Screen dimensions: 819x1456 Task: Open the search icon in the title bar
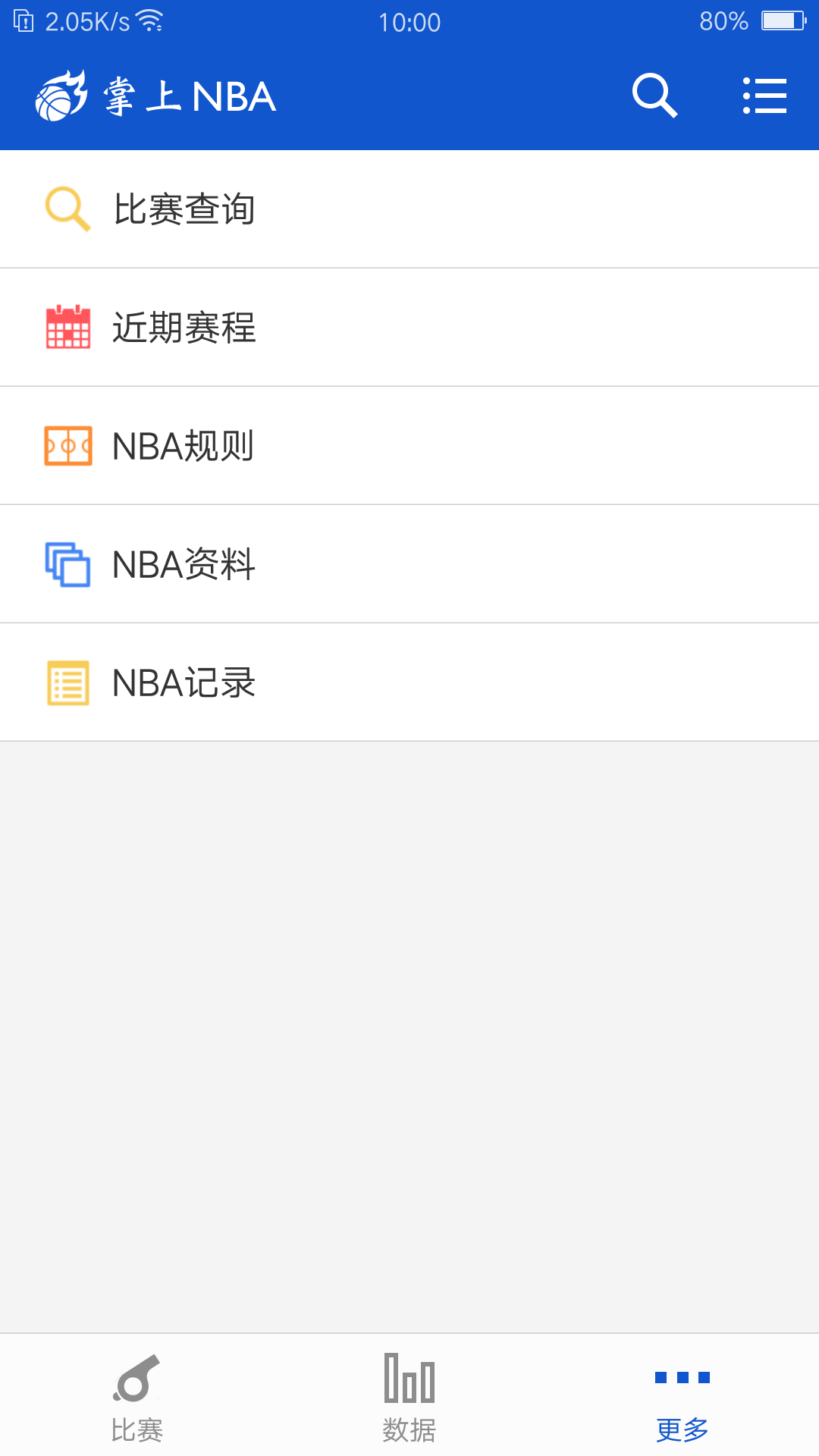[x=654, y=96]
